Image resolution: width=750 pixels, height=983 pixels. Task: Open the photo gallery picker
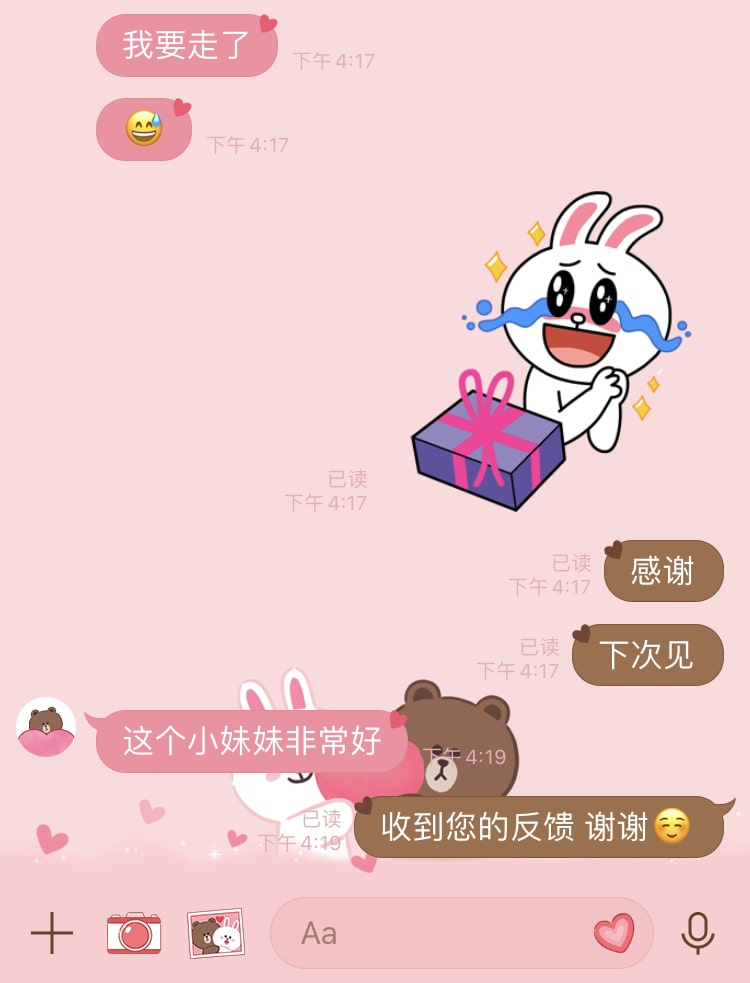point(217,933)
